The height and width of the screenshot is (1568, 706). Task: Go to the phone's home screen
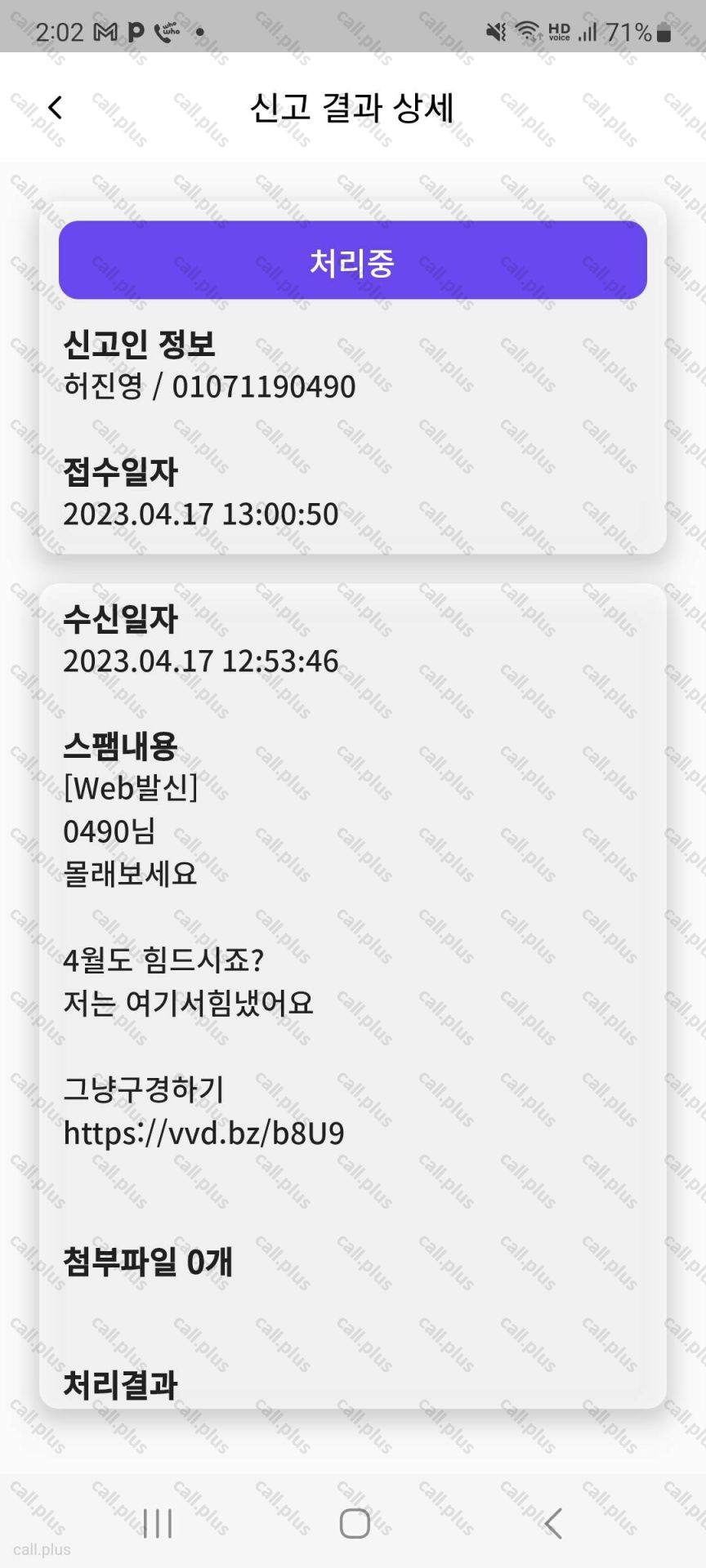click(x=354, y=1523)
